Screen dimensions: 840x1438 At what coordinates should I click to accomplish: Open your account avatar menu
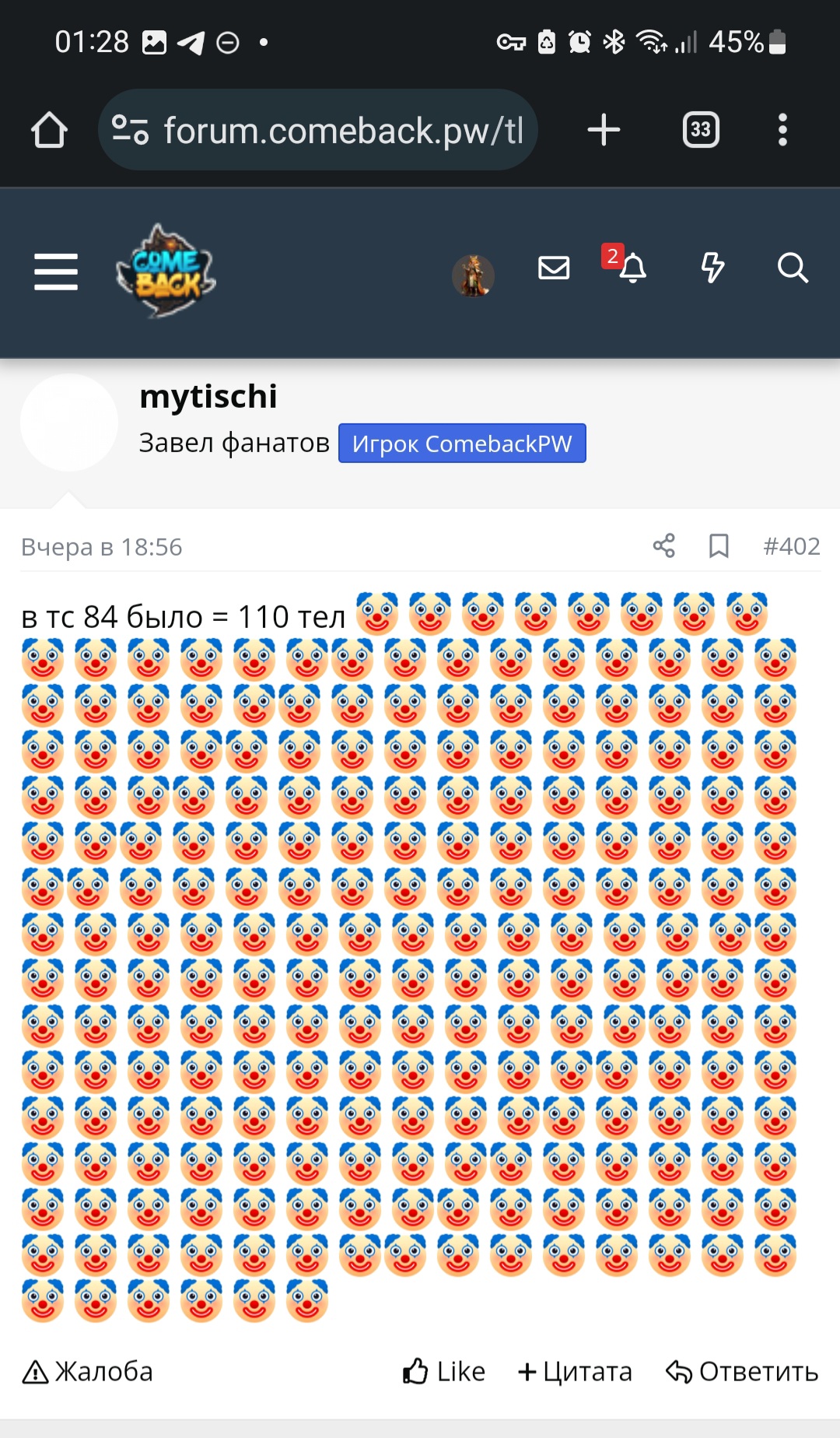473,275
